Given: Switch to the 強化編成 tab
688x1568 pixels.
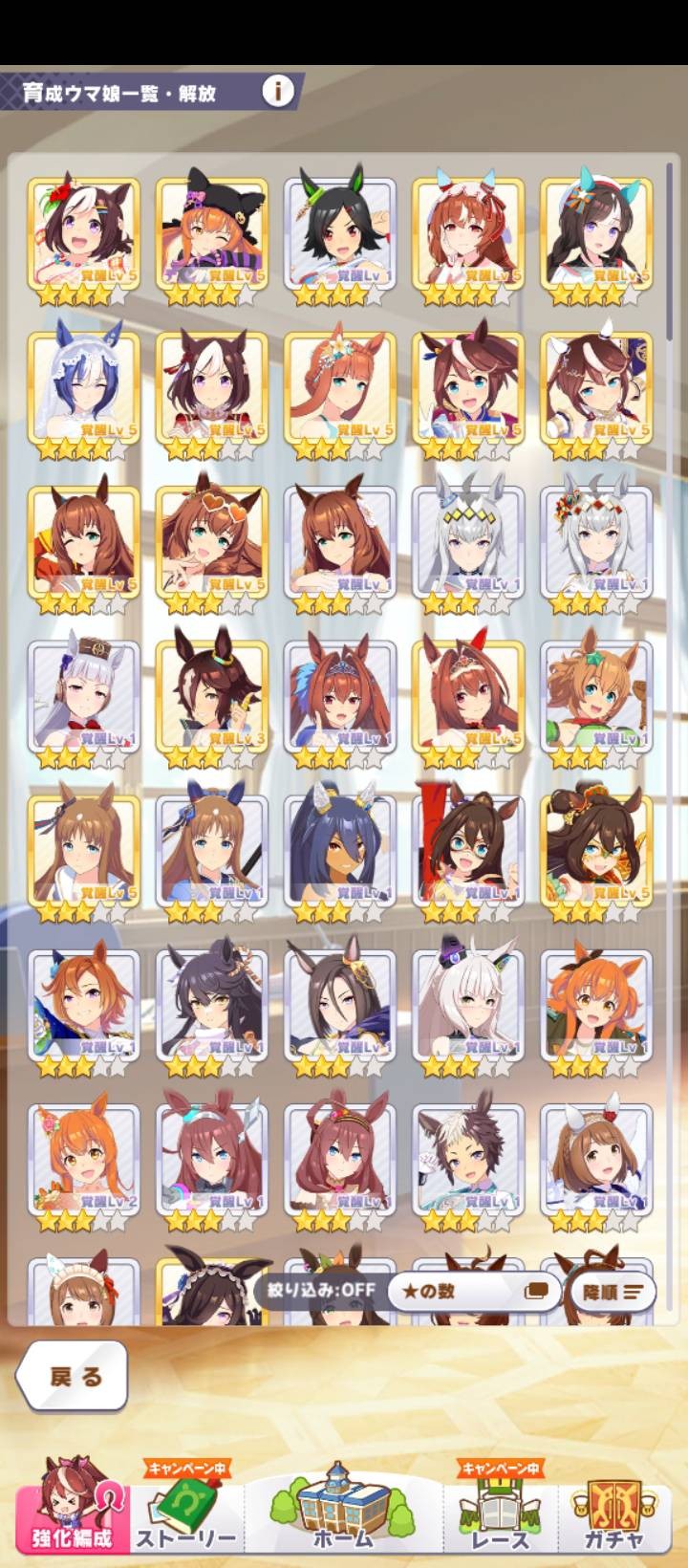Looking at the screenshot, I should coord(71,1509).
